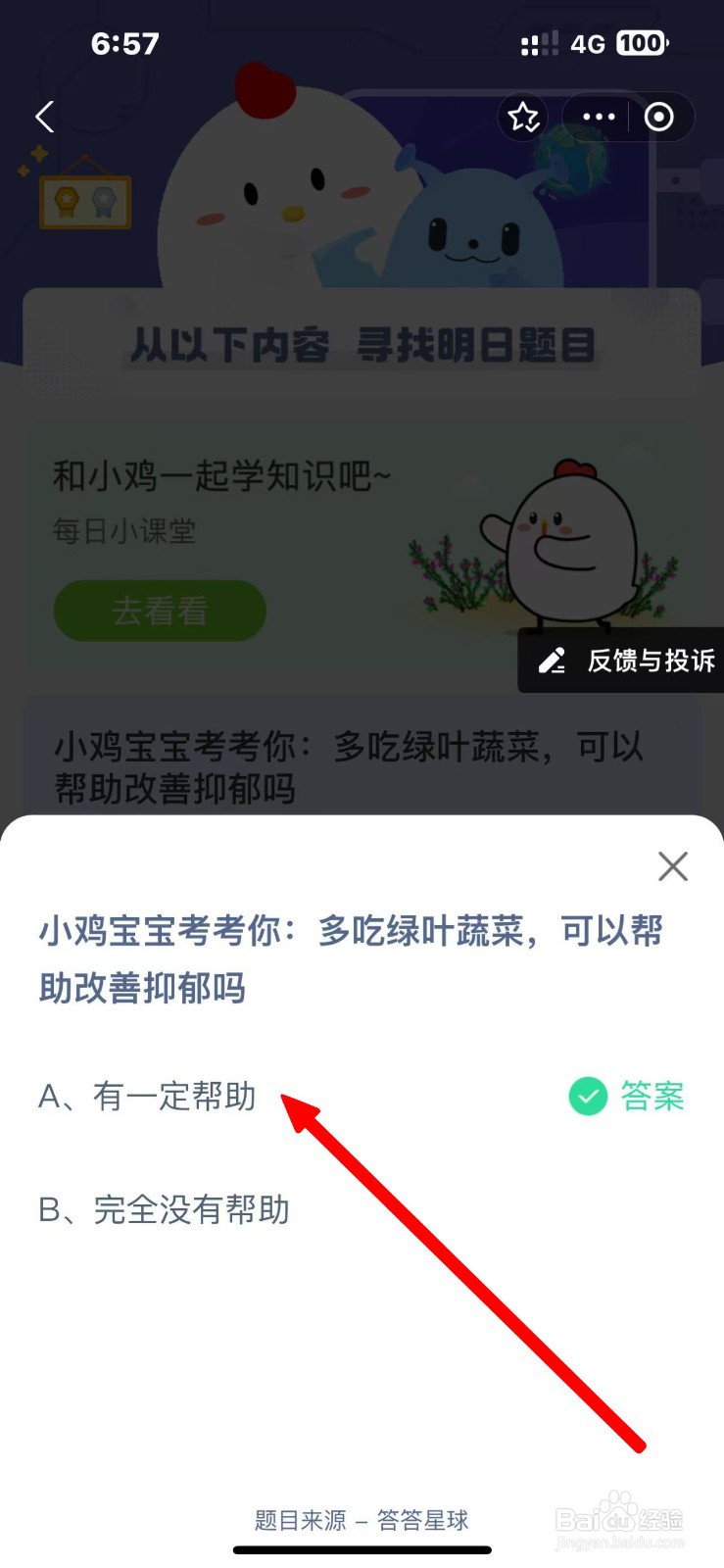Tap the 6:57 time in status bar
The height and width of the screenshot is (1568, 724).
(124, 43)
